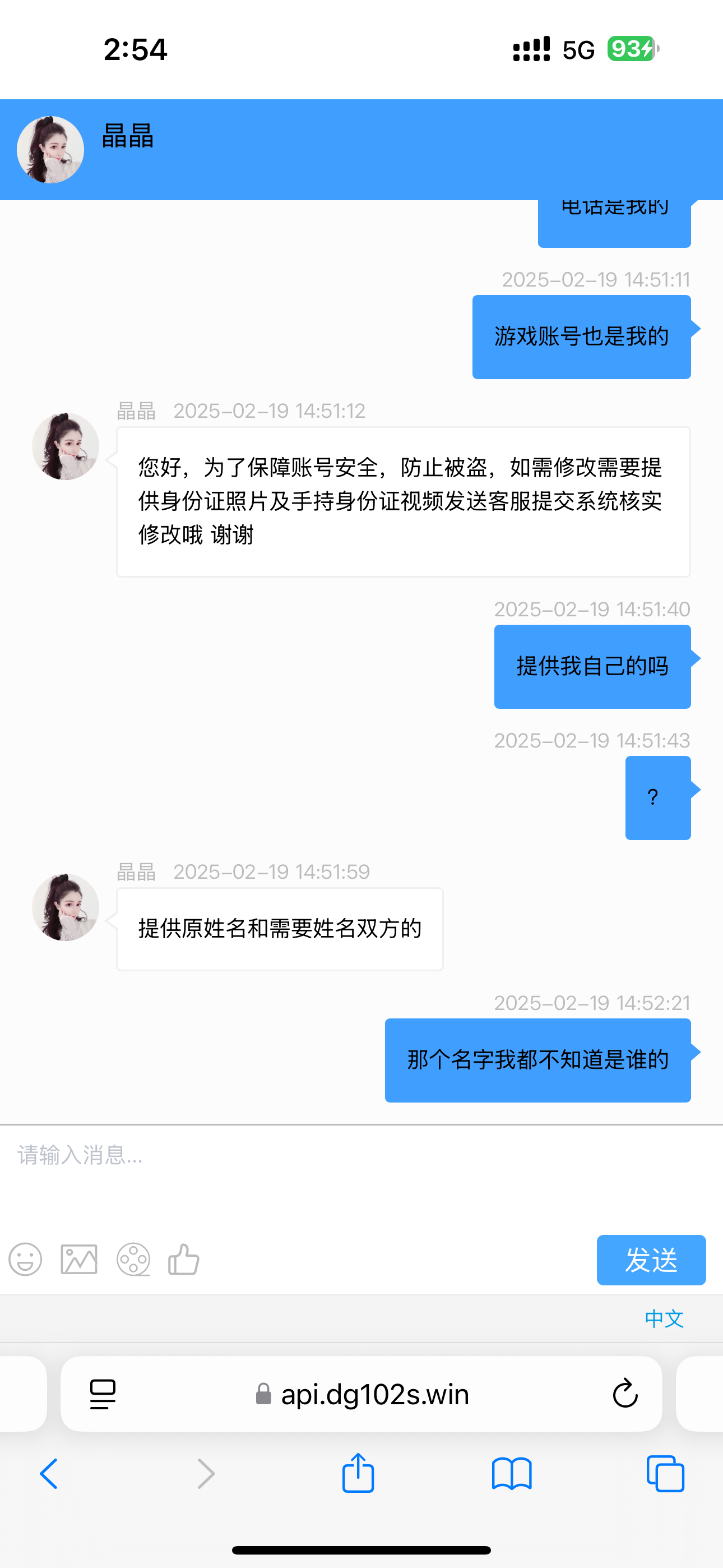The width and height of the screenshot is (723, 1568).
Task: Tap the 发送 send button
Action: coord(651,1260)
